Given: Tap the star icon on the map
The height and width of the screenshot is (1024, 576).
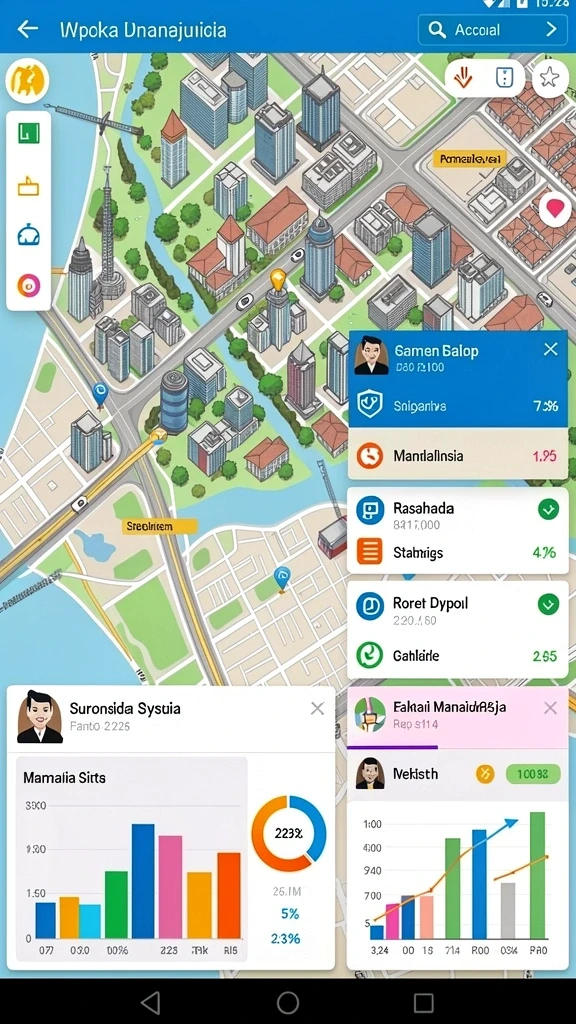Looking at the screenshot, I should 549,78.
